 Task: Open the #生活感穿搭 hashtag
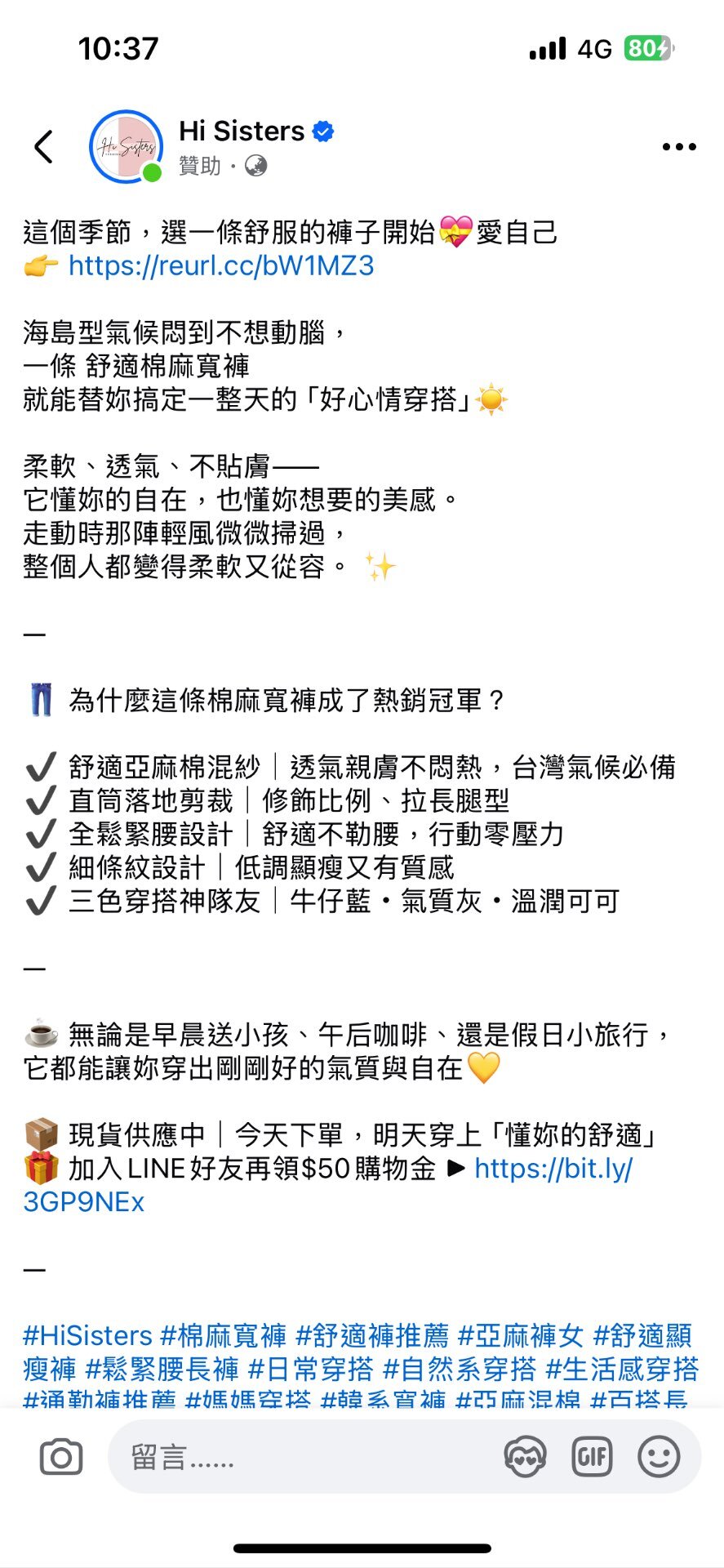(622, 1370)
